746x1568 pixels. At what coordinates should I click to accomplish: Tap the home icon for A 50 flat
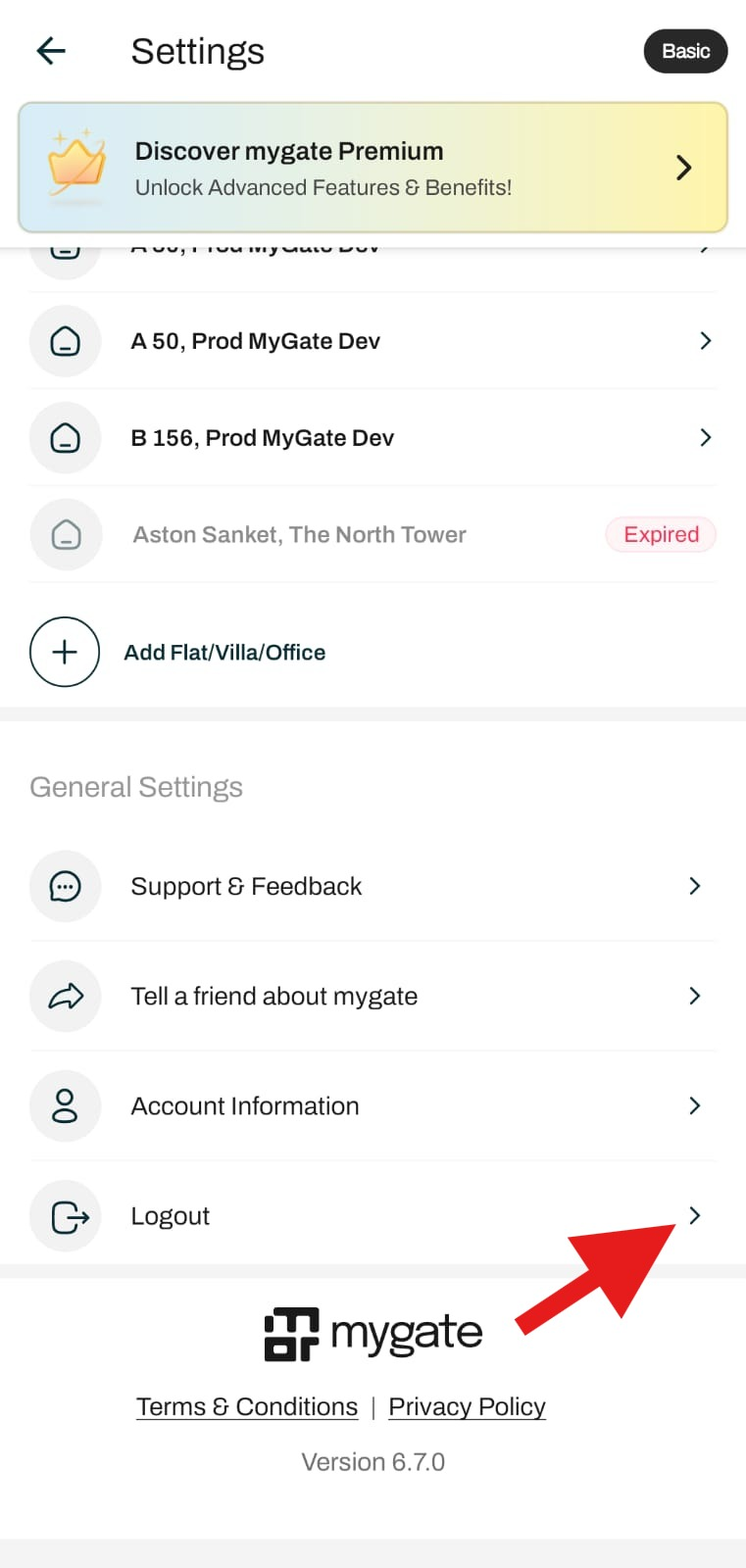[65, 340]
